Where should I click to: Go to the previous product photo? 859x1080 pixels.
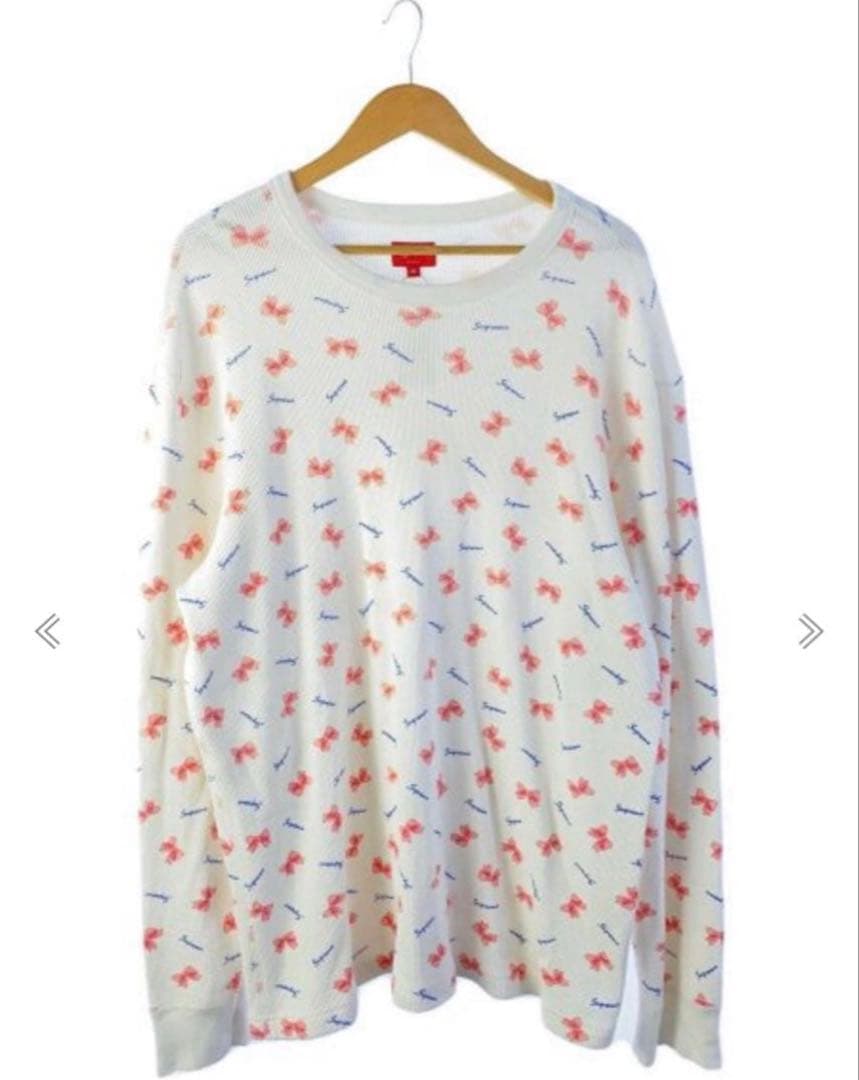(x=47, y=632)
